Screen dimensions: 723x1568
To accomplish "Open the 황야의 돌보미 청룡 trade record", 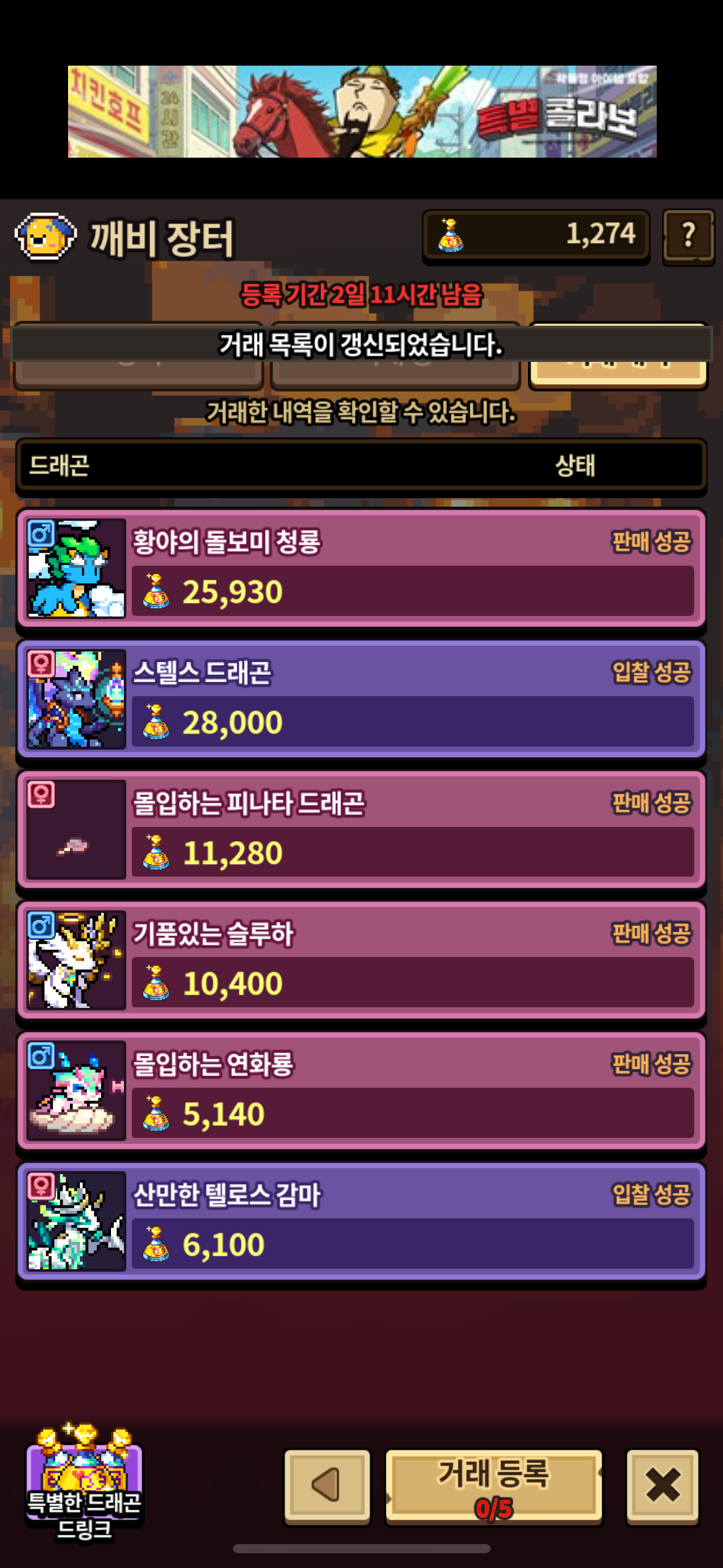I will point(361,567).
